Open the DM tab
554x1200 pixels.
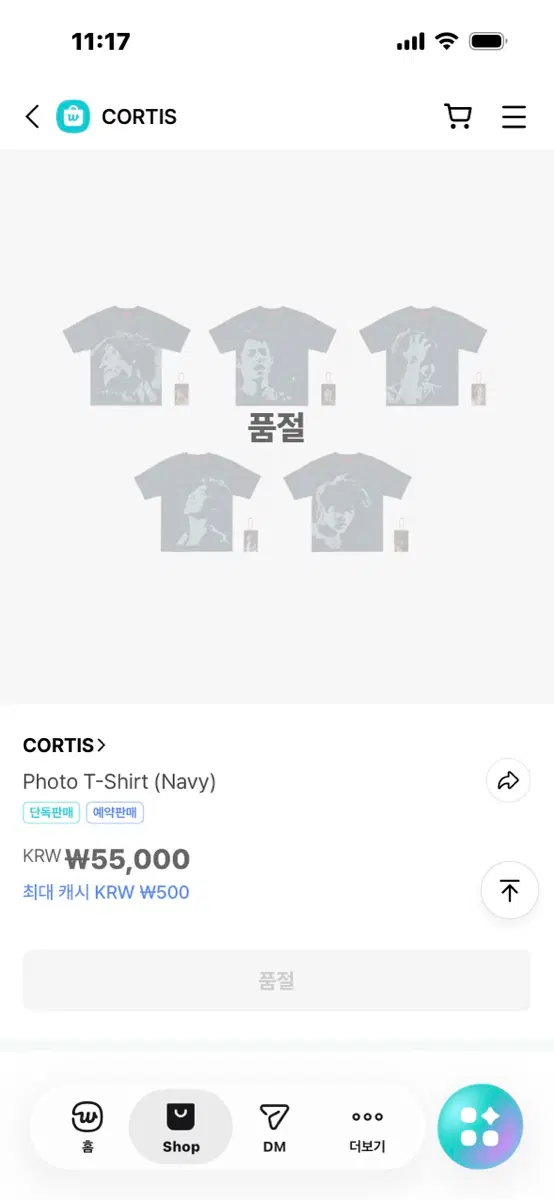coord(274,1127)
